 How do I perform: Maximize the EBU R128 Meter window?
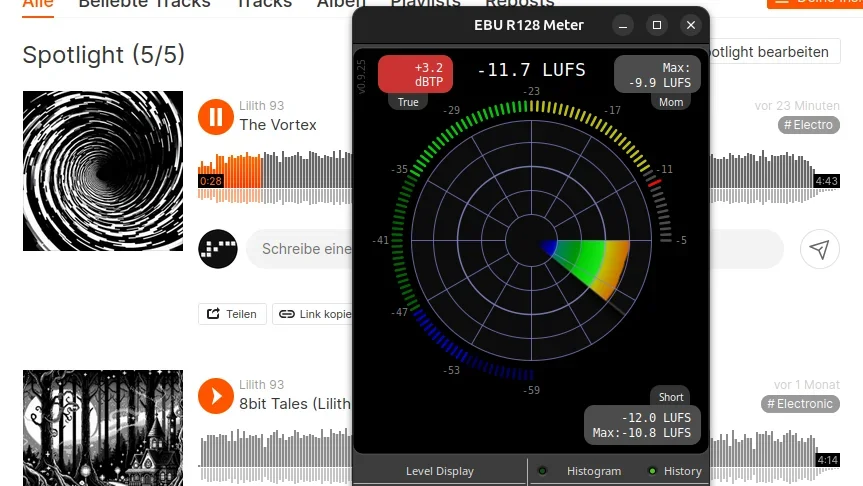coord(657,25)
